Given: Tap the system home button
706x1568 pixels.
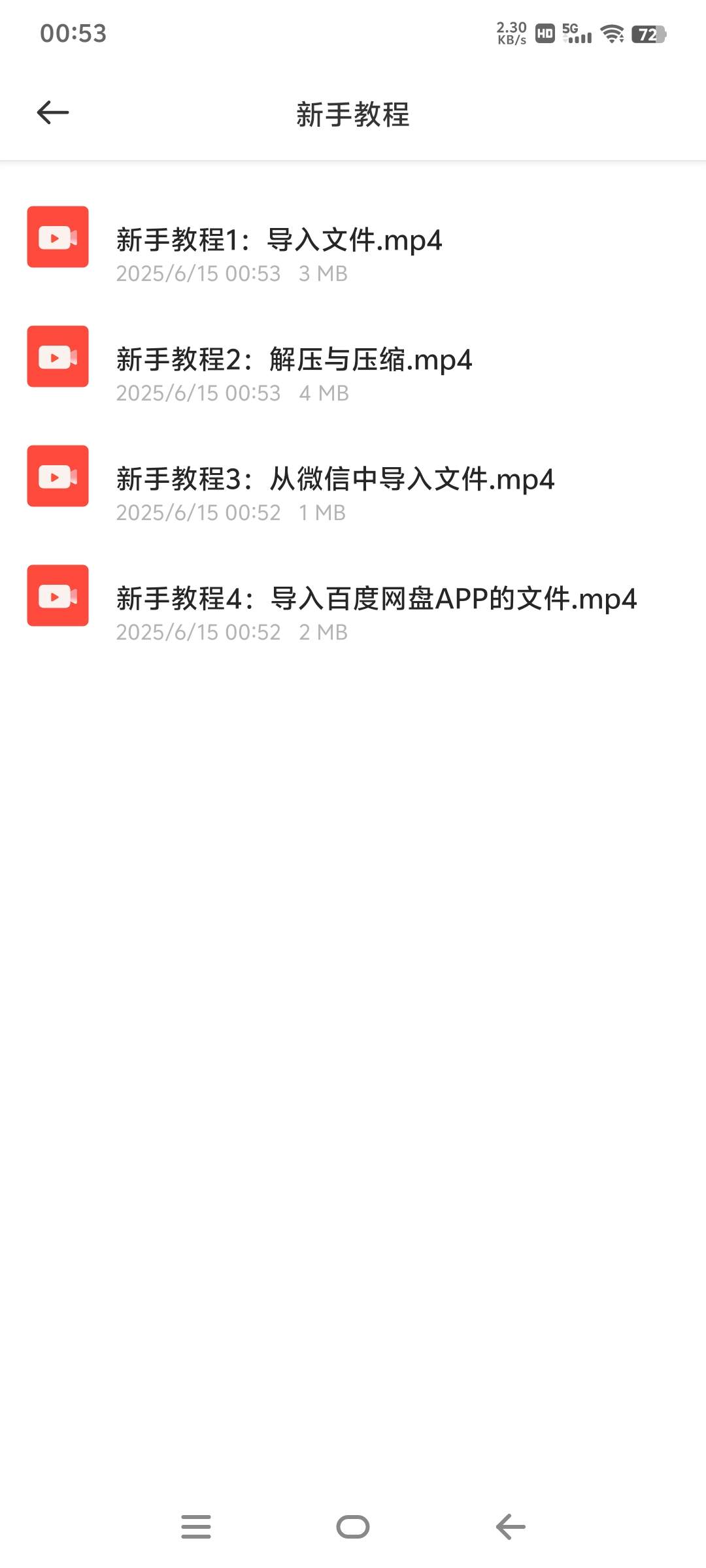Looking at the screenshot, I should click(353, 1527).
